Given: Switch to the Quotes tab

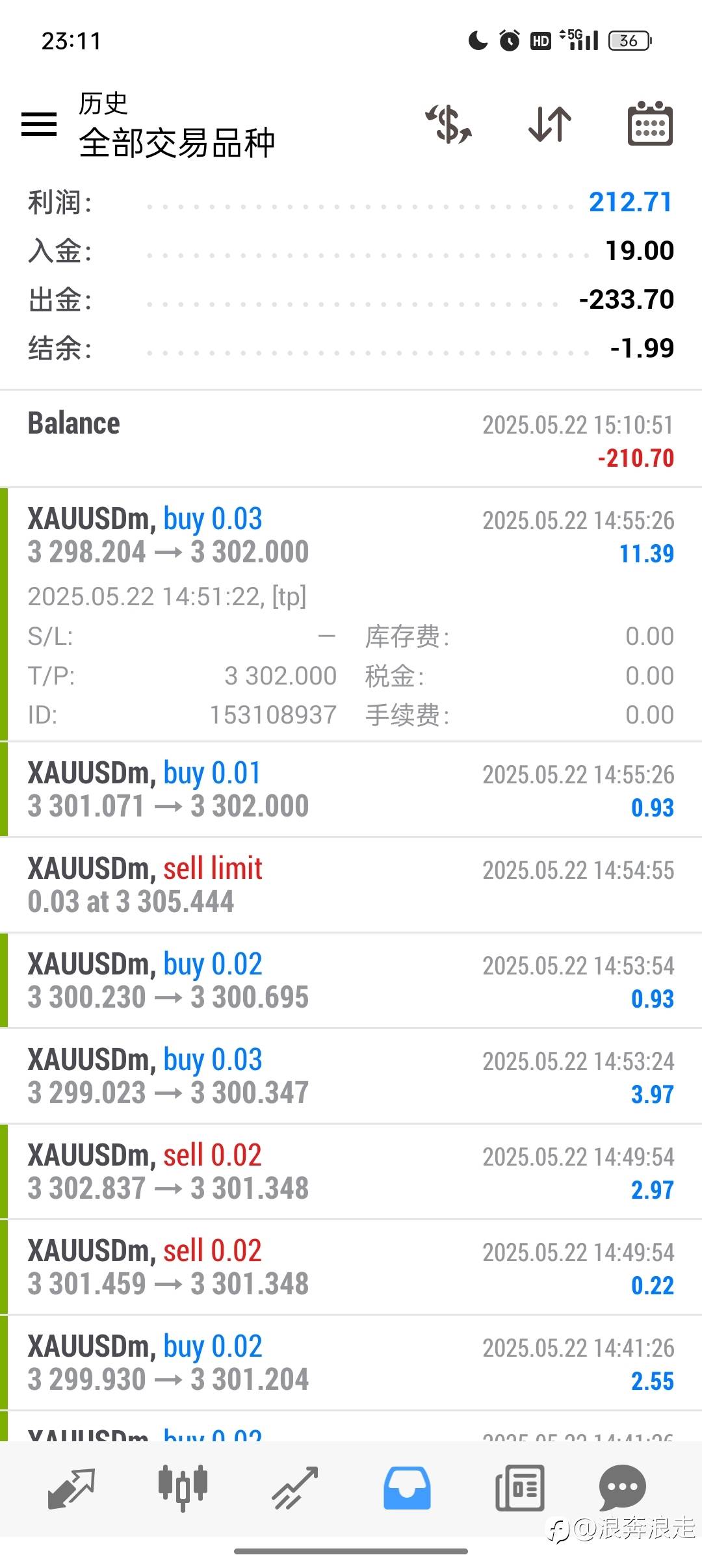Looking at the screenshot, I should tap(71, 1489).
